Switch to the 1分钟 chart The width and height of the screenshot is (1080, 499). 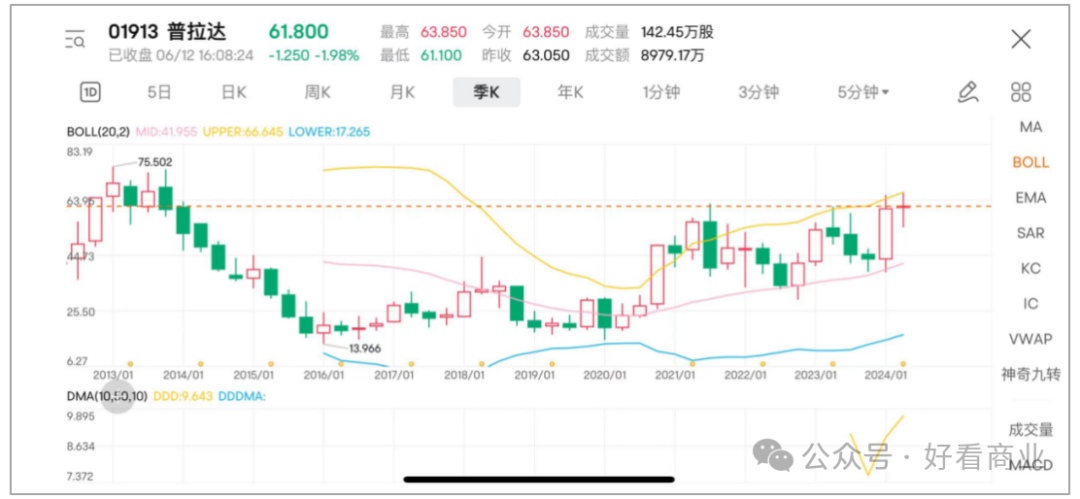pyautogui.click(x=661, y=92)
